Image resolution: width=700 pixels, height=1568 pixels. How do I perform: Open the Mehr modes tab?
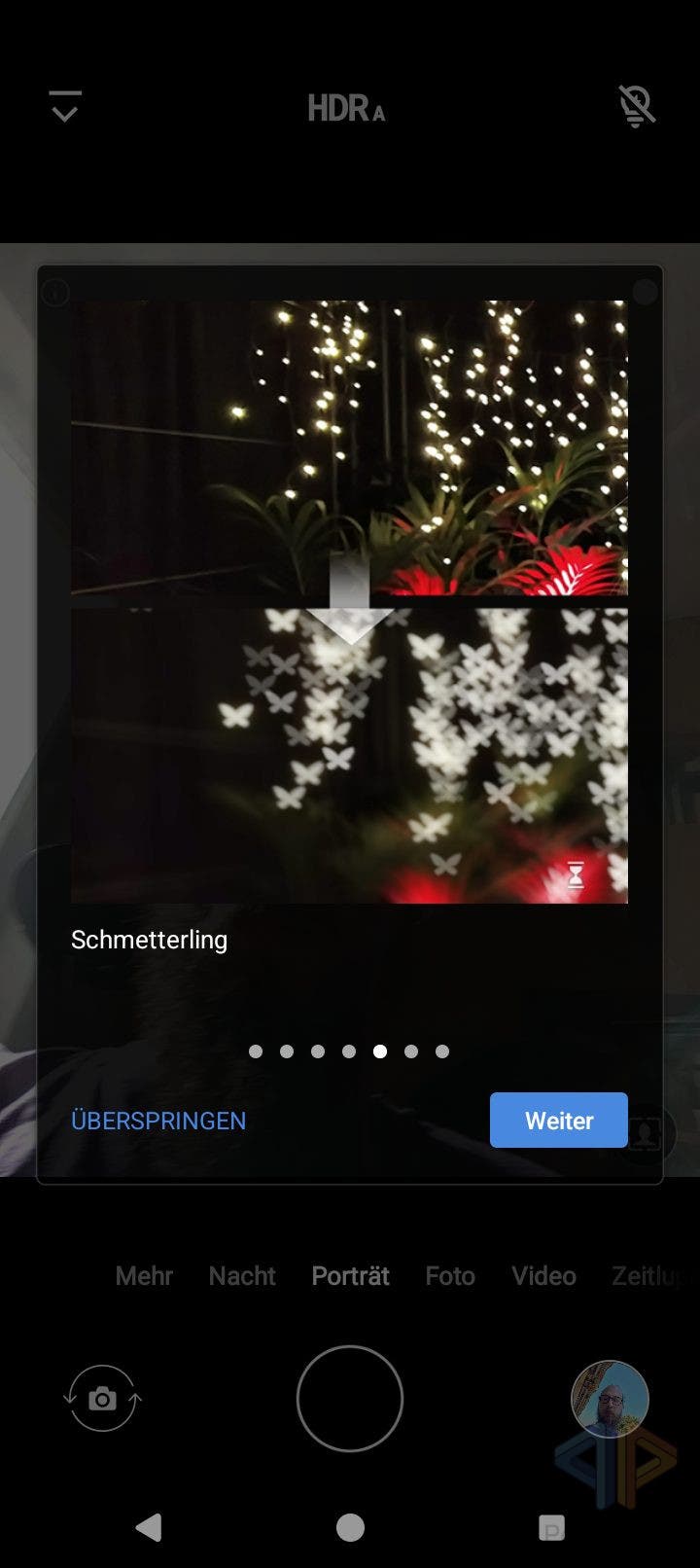[x=144, y=1275]
